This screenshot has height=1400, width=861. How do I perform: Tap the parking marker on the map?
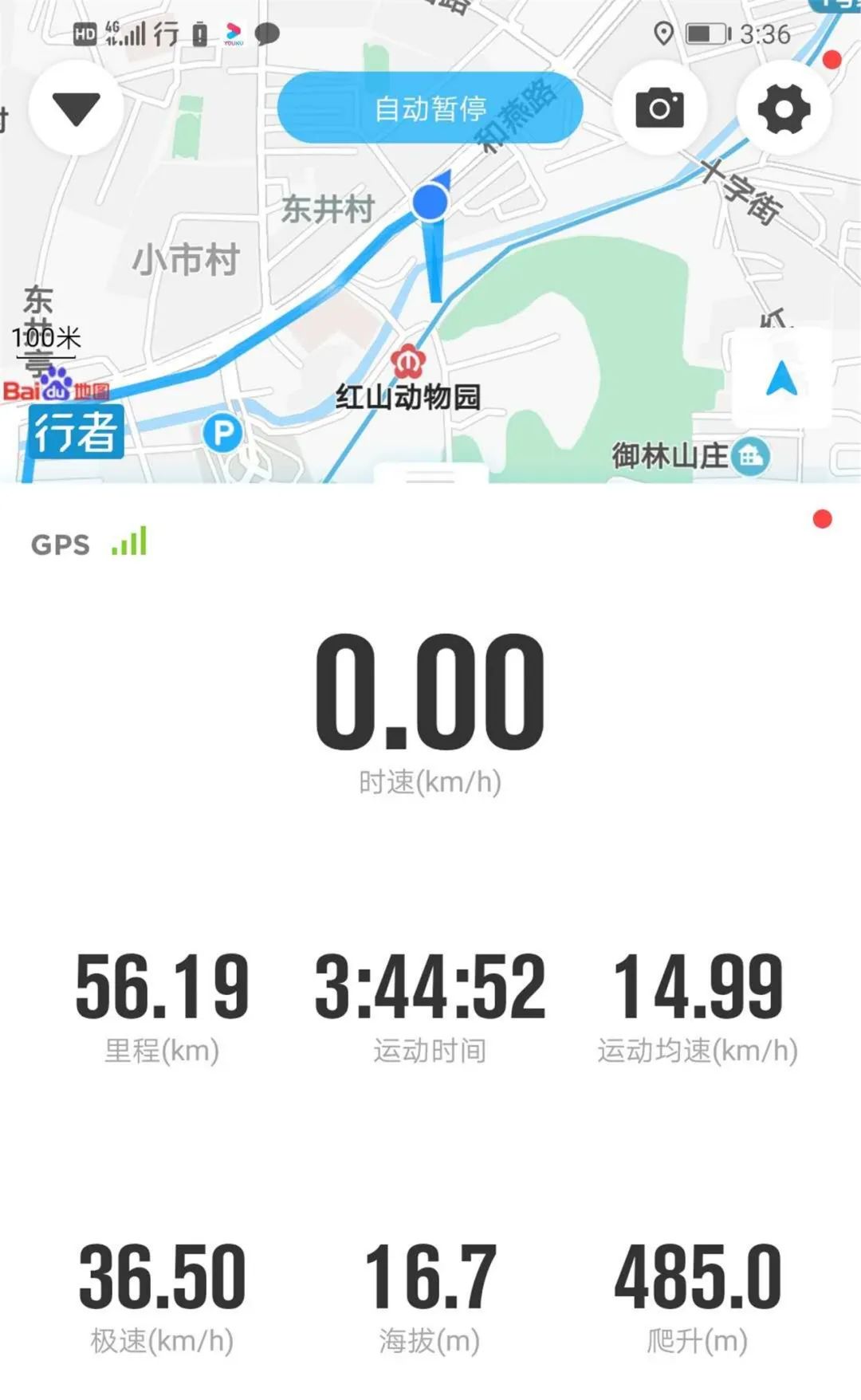(x=222, y=435)
